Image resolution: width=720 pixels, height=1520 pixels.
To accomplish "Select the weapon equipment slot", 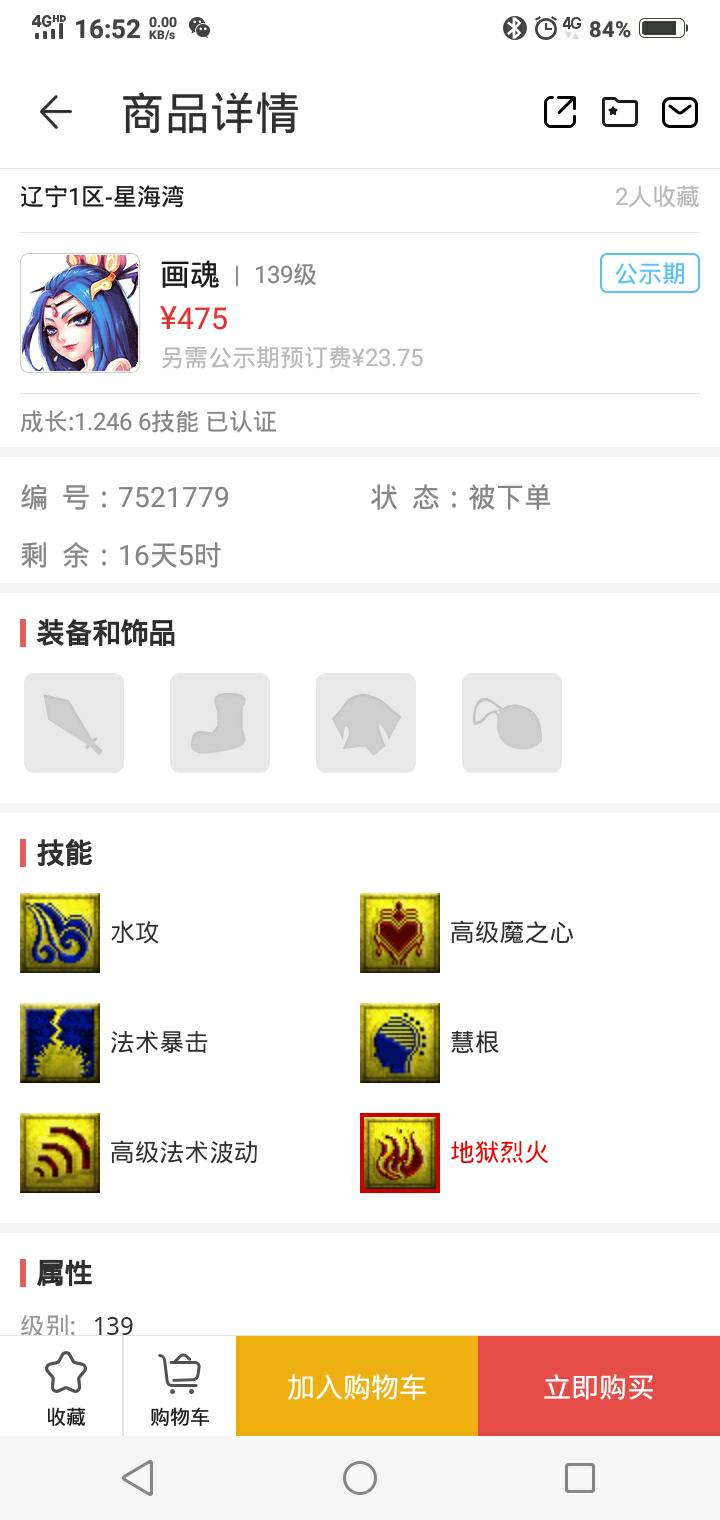I will [x=74, y=723].
